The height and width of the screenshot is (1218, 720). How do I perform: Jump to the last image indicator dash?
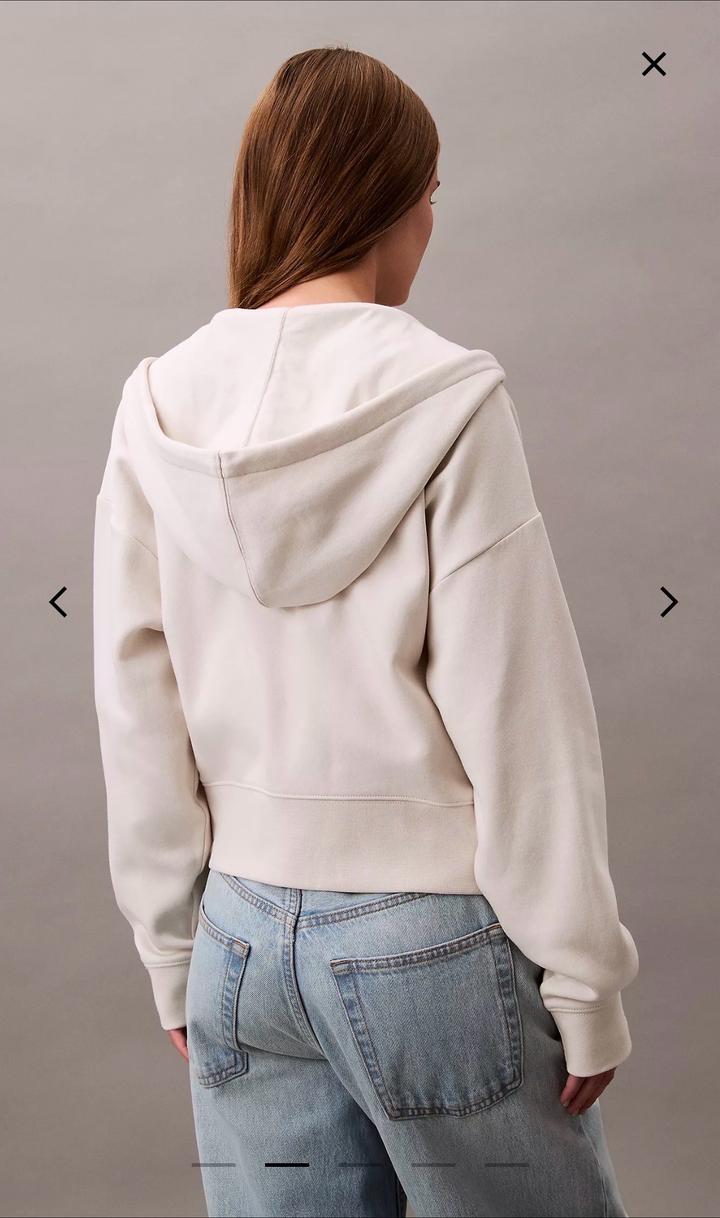pos(507,1164)
